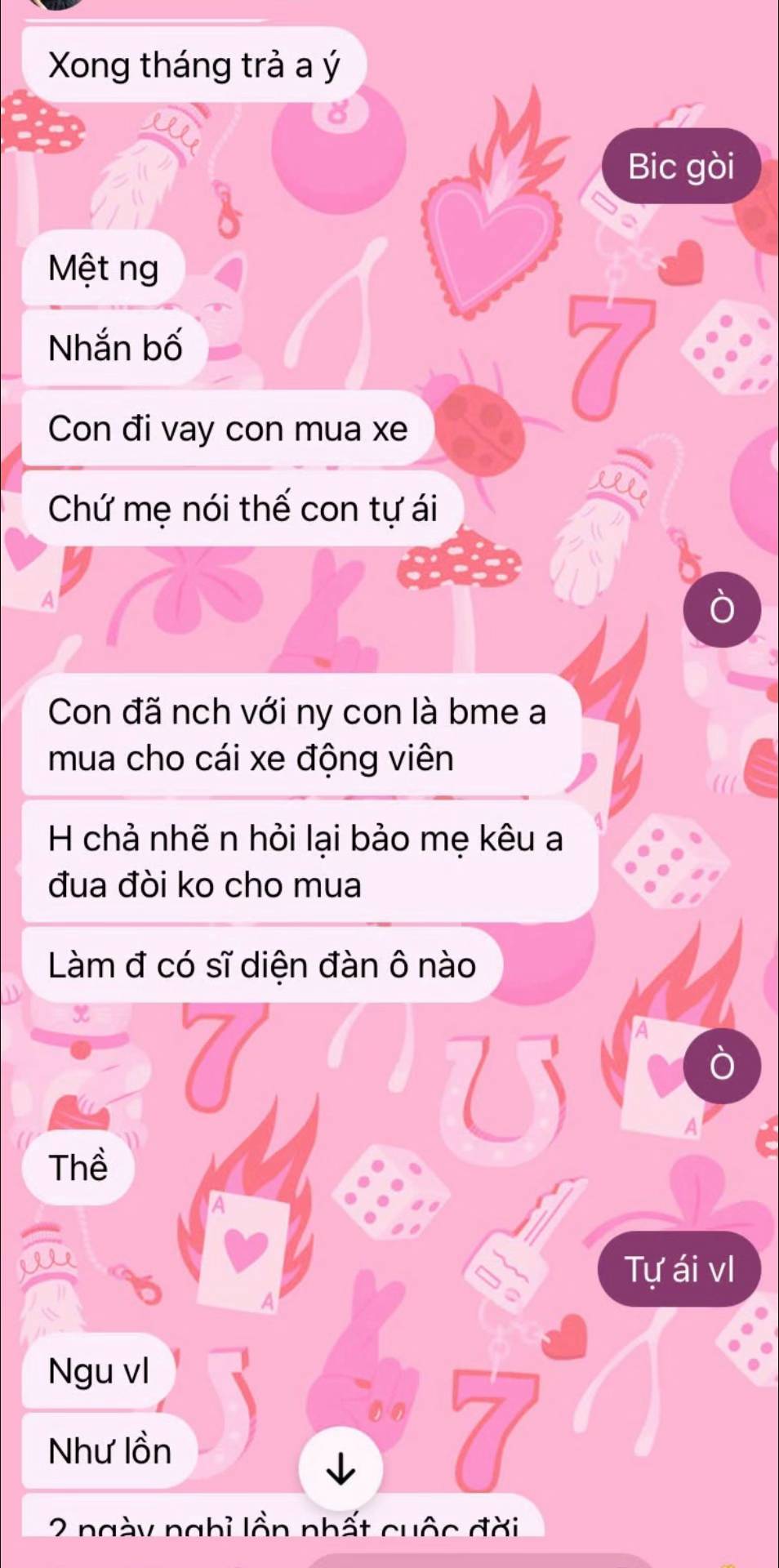Jump to latest messages with down arrow

(341, 1470)
